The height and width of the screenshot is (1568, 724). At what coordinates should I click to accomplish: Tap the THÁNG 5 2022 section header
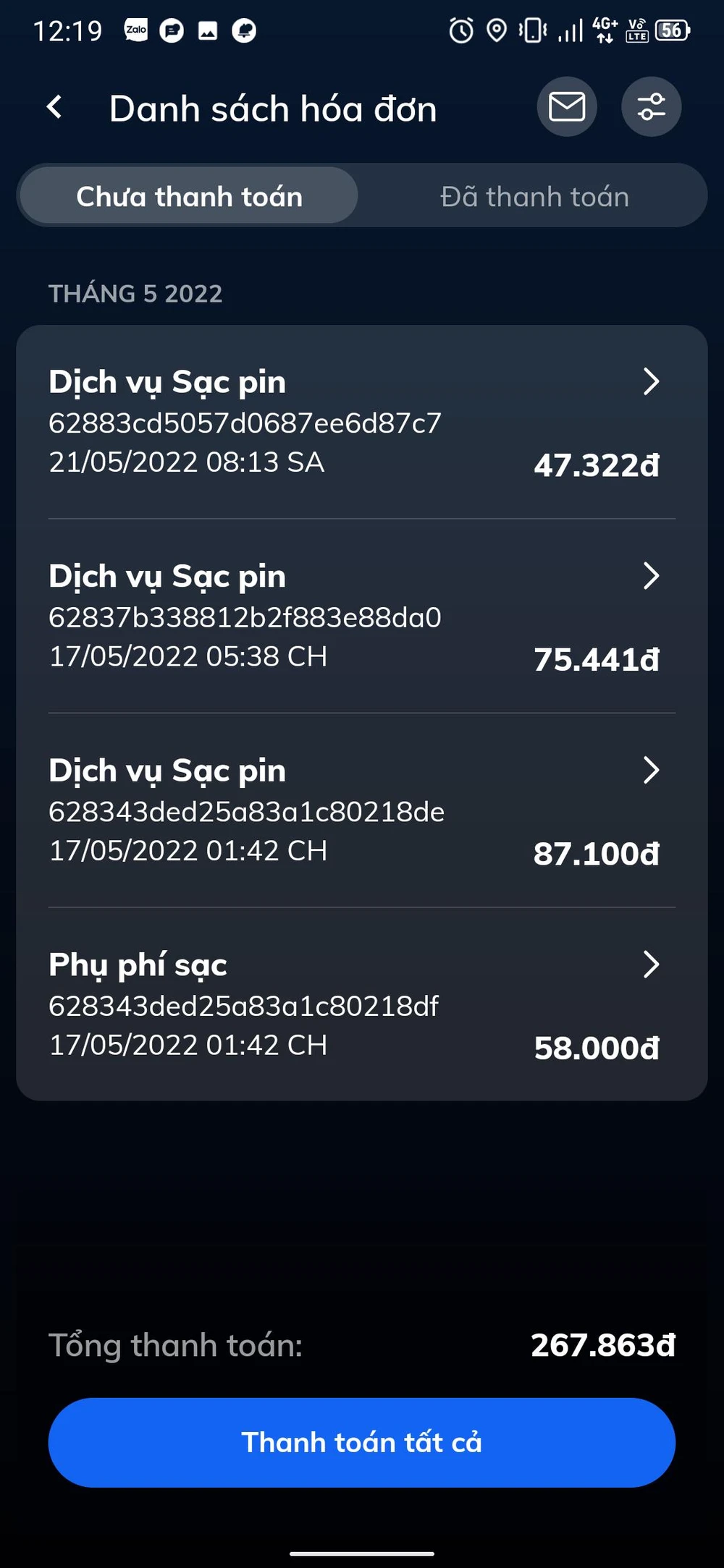point(136,293)
